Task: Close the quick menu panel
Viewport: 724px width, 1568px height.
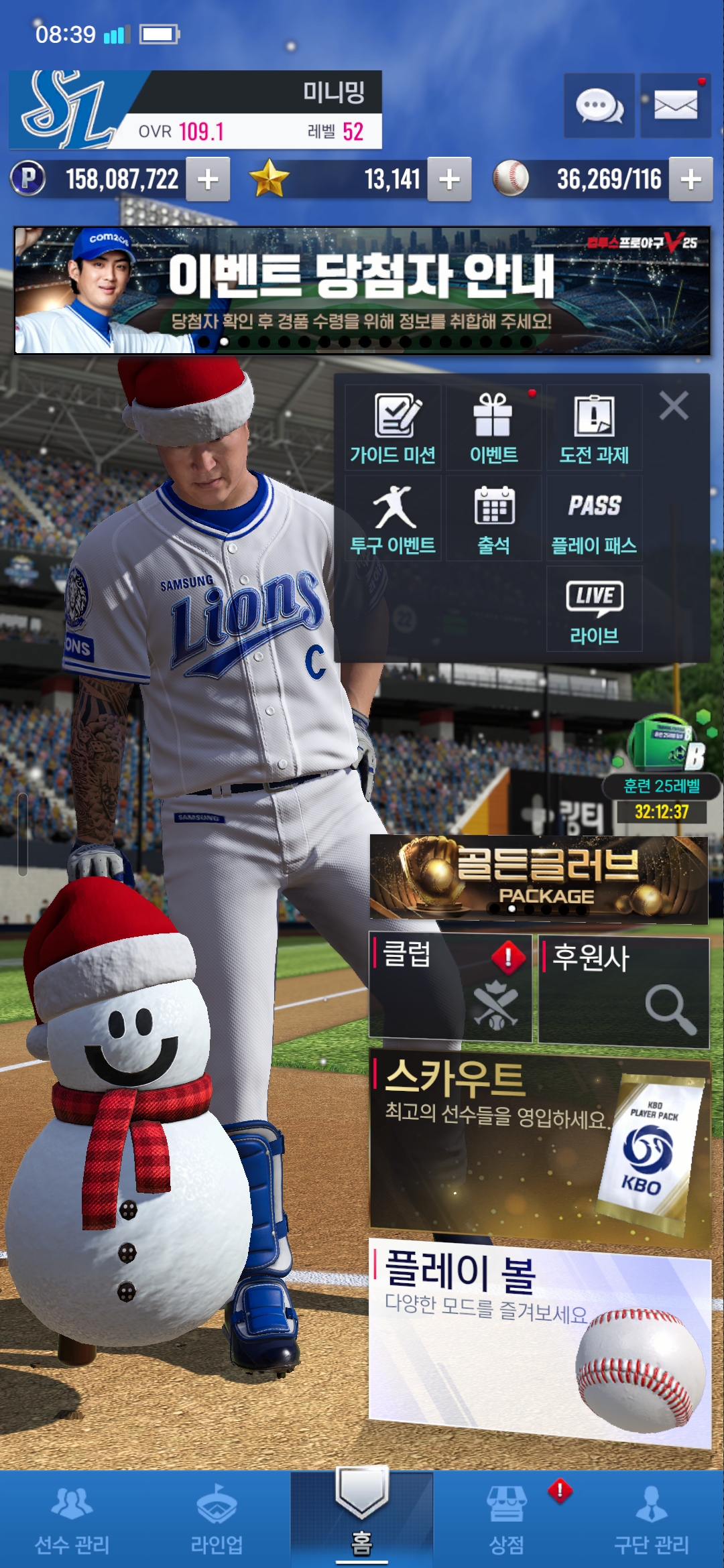Action: (x=674, y=406)
